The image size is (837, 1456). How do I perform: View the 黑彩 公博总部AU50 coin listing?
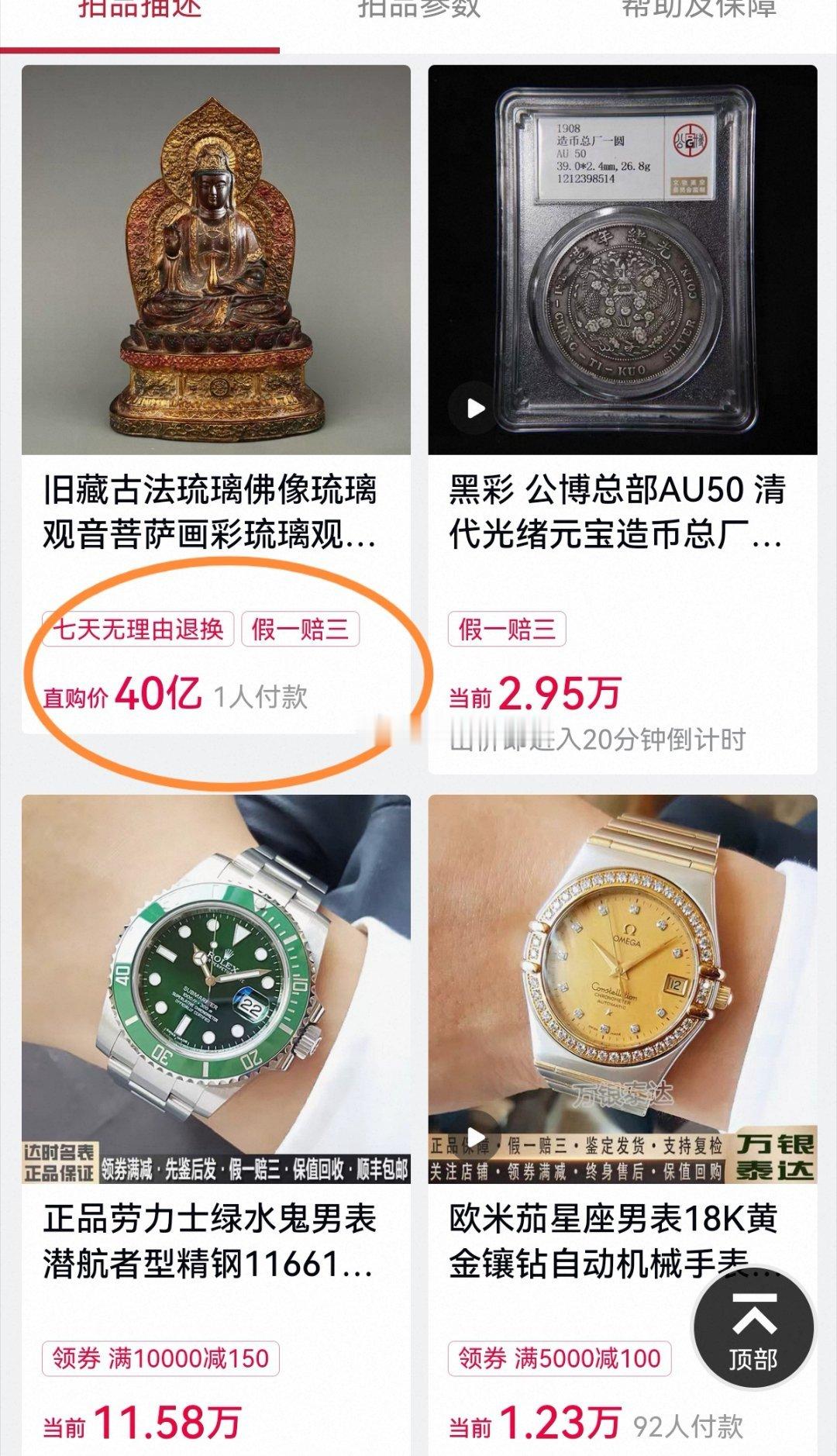(x=618, y=512)
